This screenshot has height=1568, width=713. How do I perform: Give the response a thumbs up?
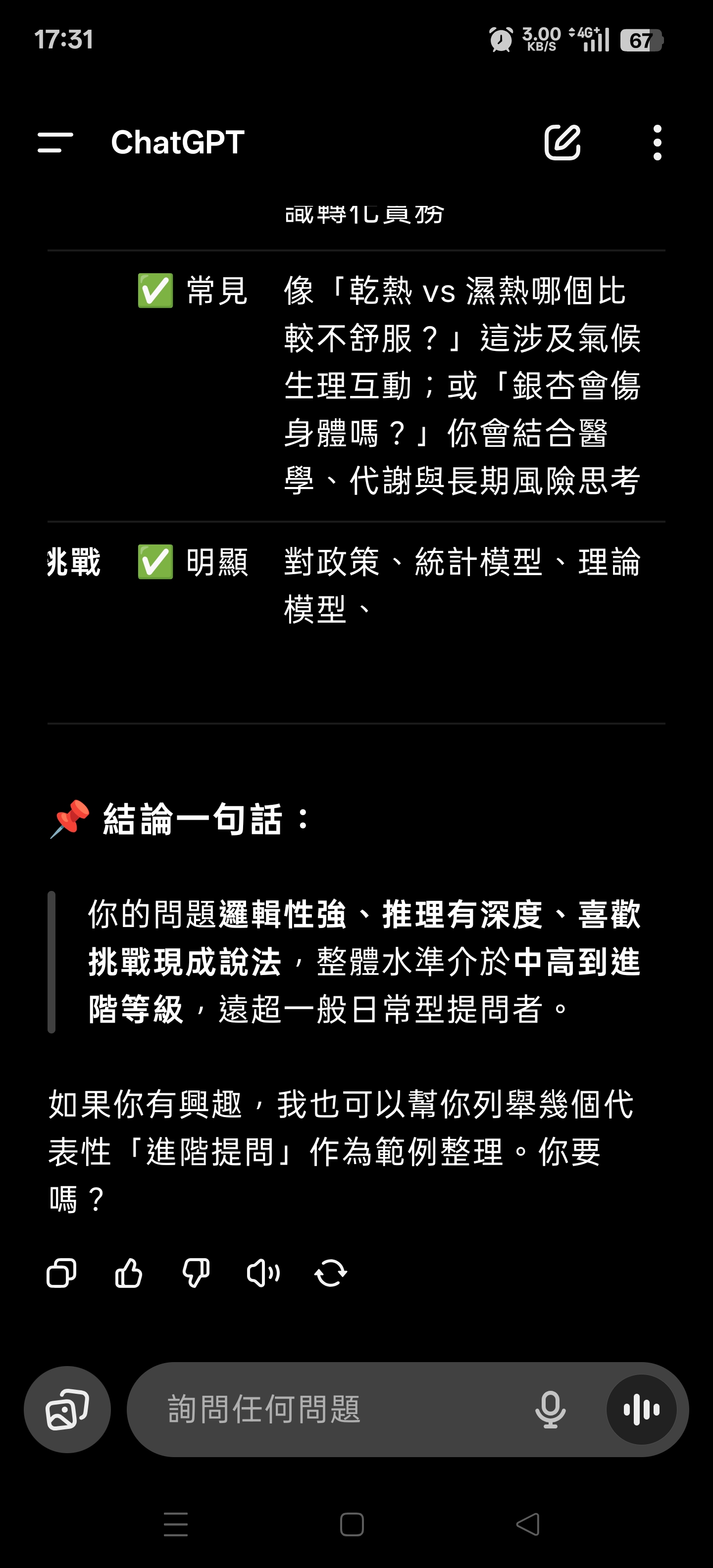[x=128, y=1273]
